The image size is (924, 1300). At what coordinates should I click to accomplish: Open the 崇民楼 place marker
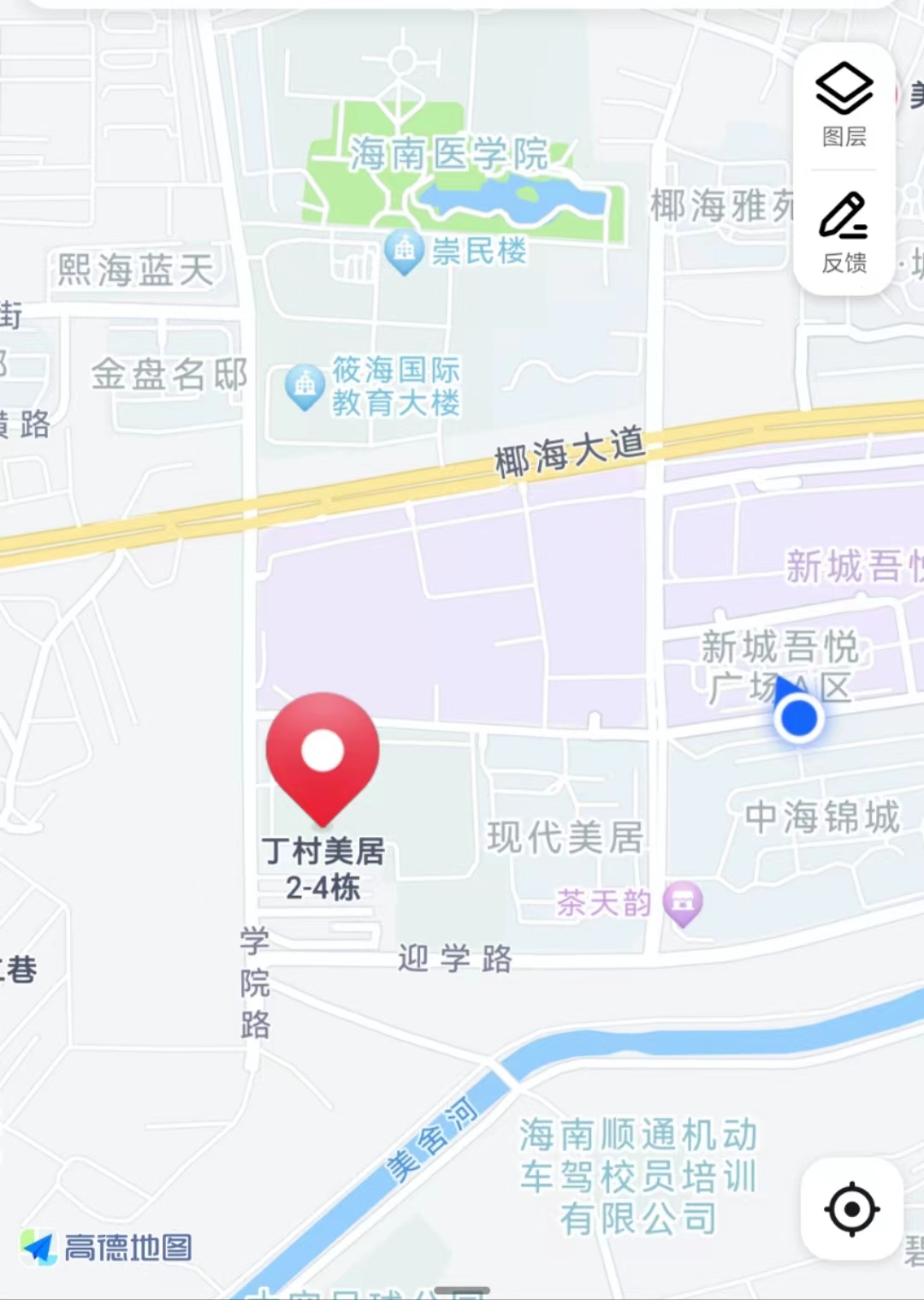404,252
